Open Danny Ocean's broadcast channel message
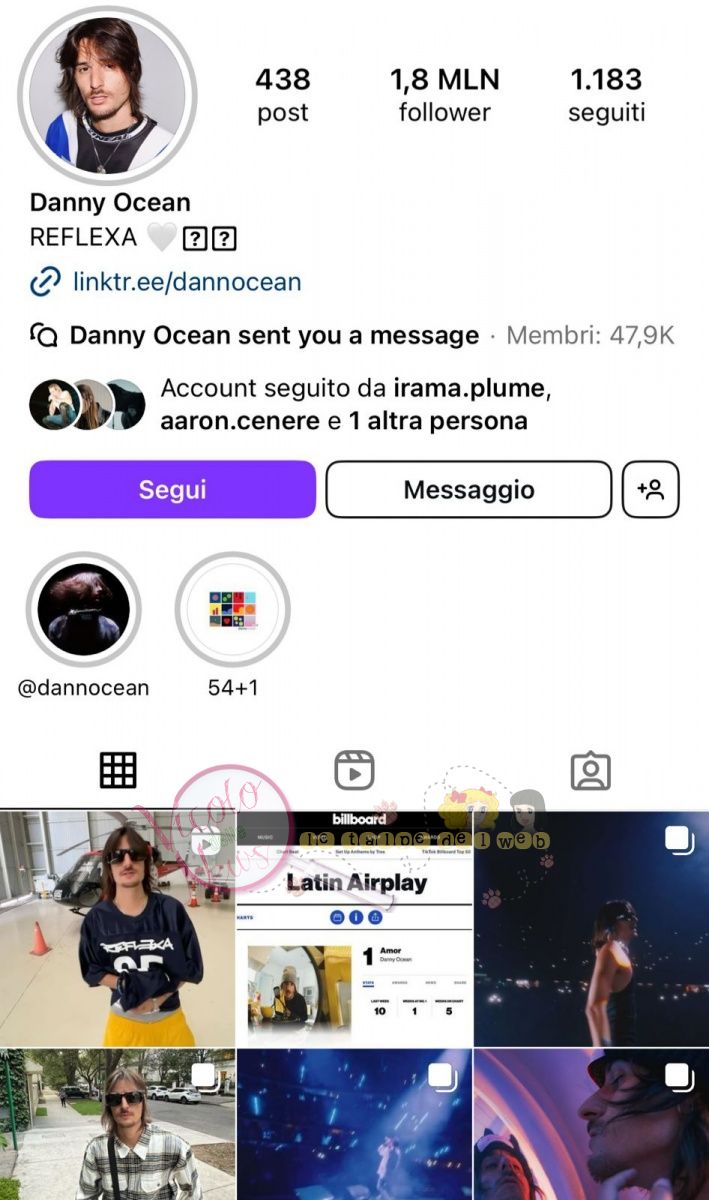Viewport: 709px width, 1200px height. click(273, 336)
